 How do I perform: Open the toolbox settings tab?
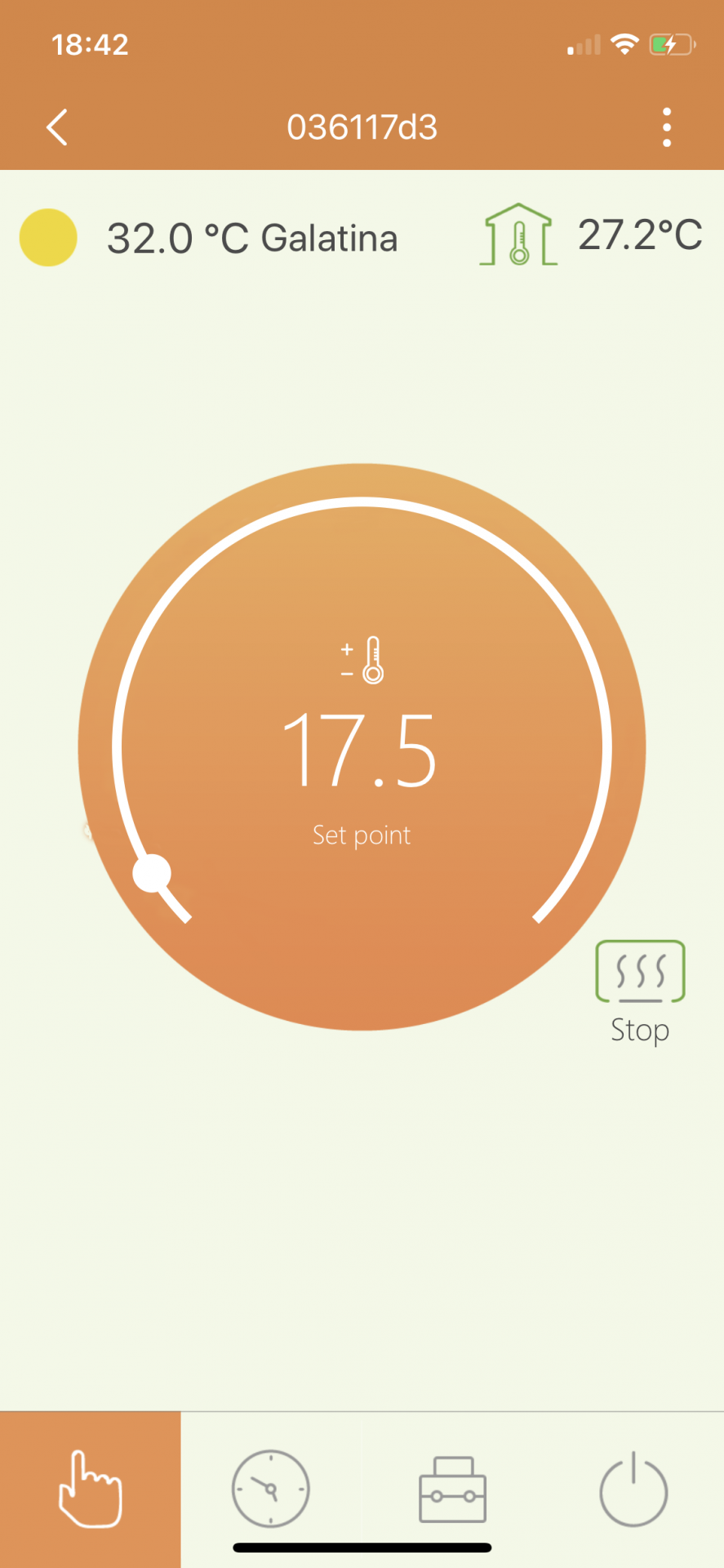click(x=452, y=1490)
